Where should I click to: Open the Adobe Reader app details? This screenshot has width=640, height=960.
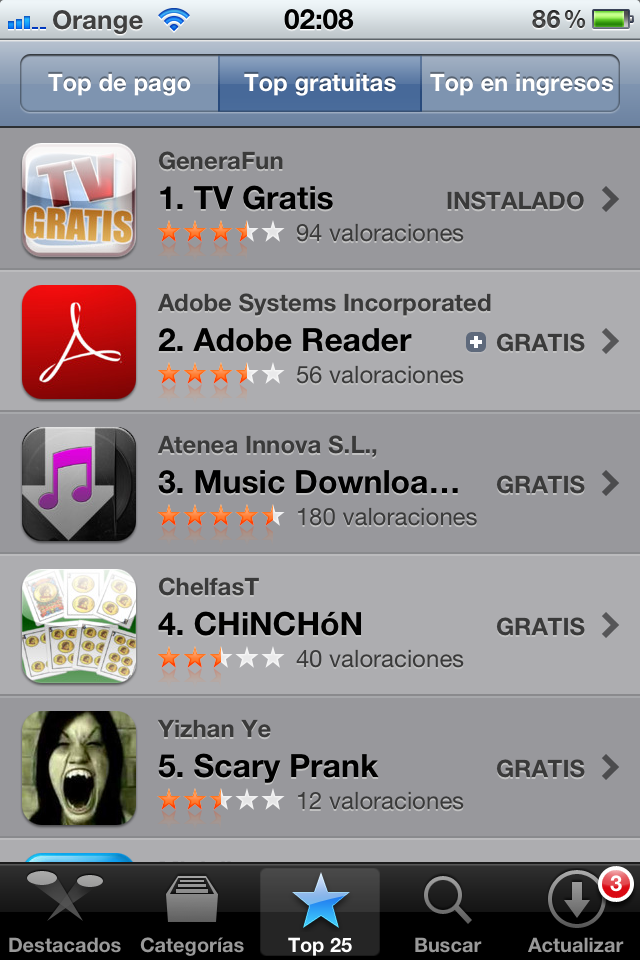(300, 342)
